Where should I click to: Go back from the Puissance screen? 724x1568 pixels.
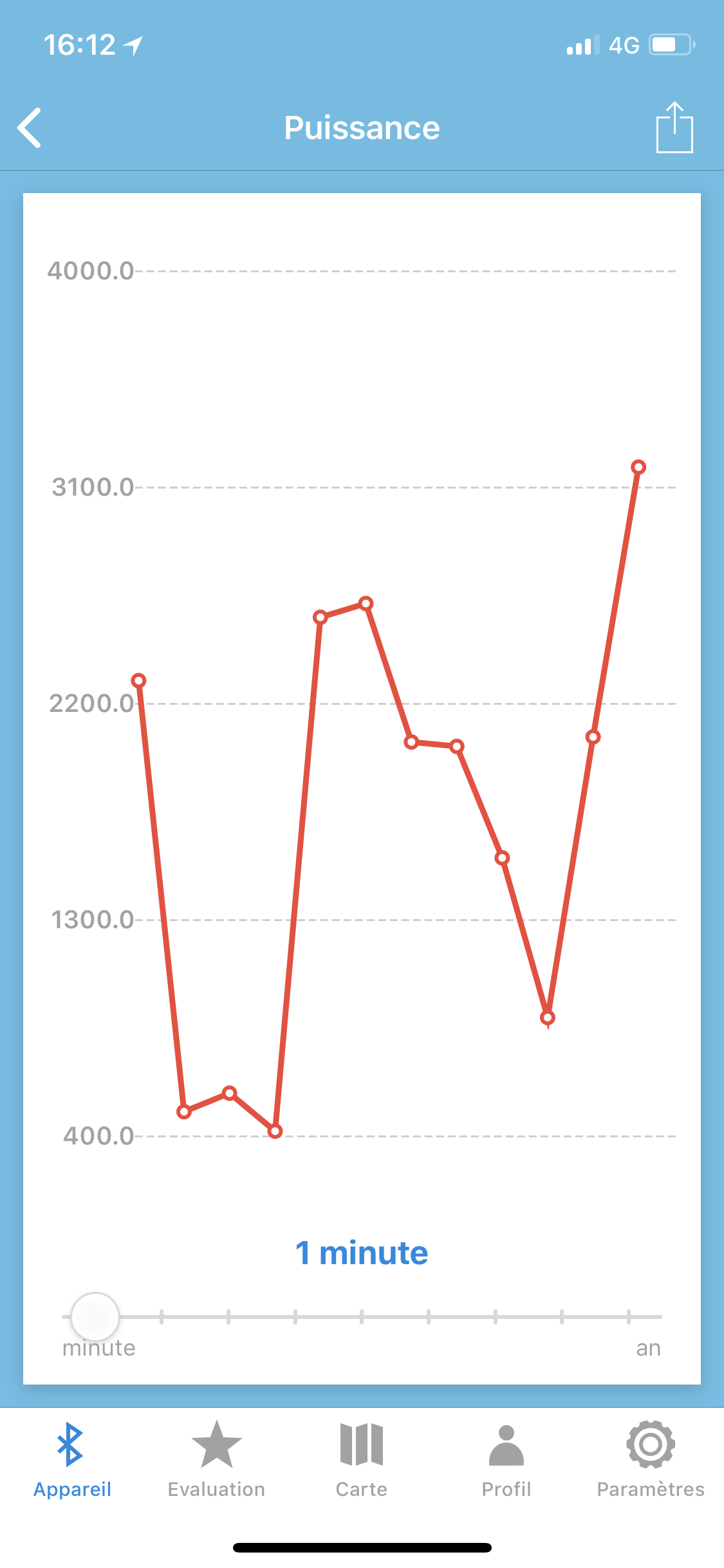coord(30,127)
